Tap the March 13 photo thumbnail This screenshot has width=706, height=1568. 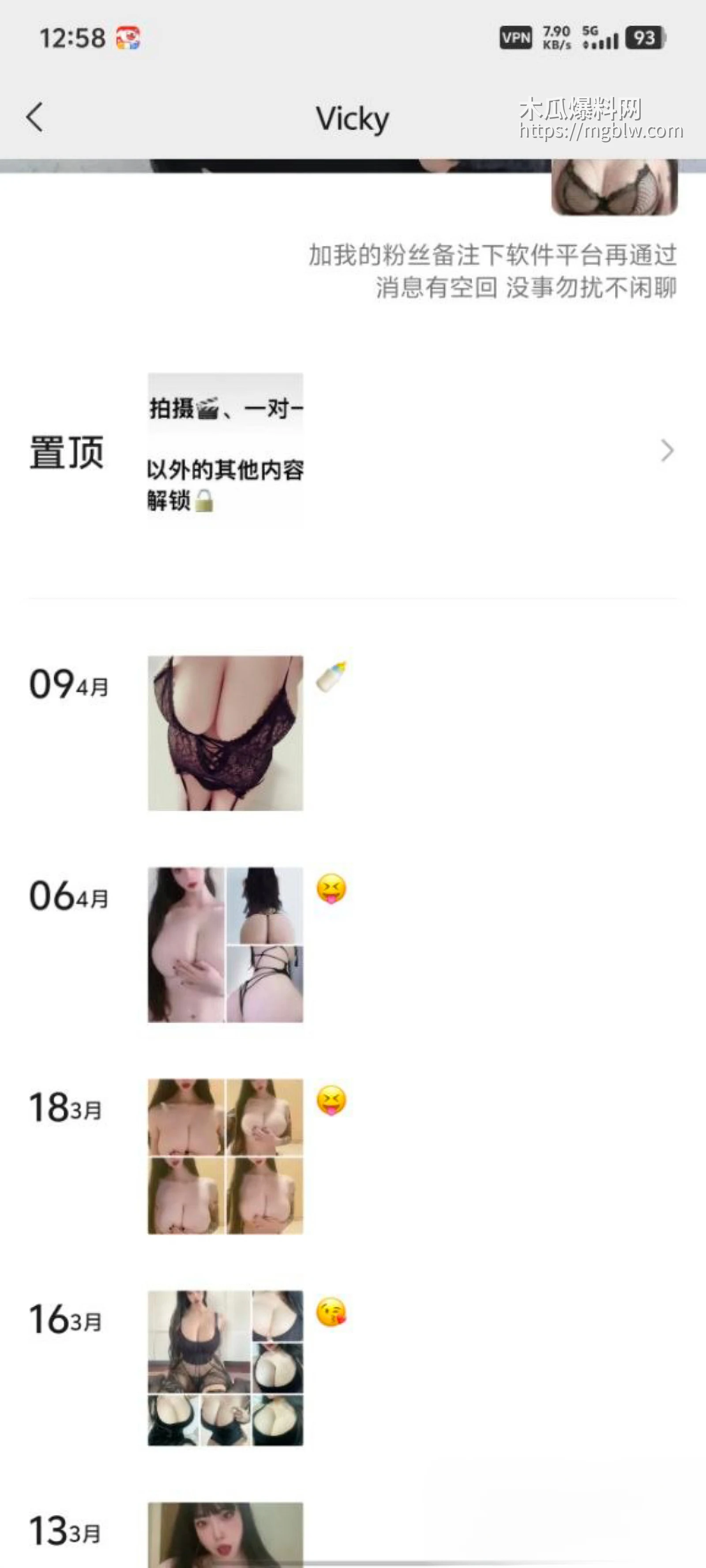224,1534
